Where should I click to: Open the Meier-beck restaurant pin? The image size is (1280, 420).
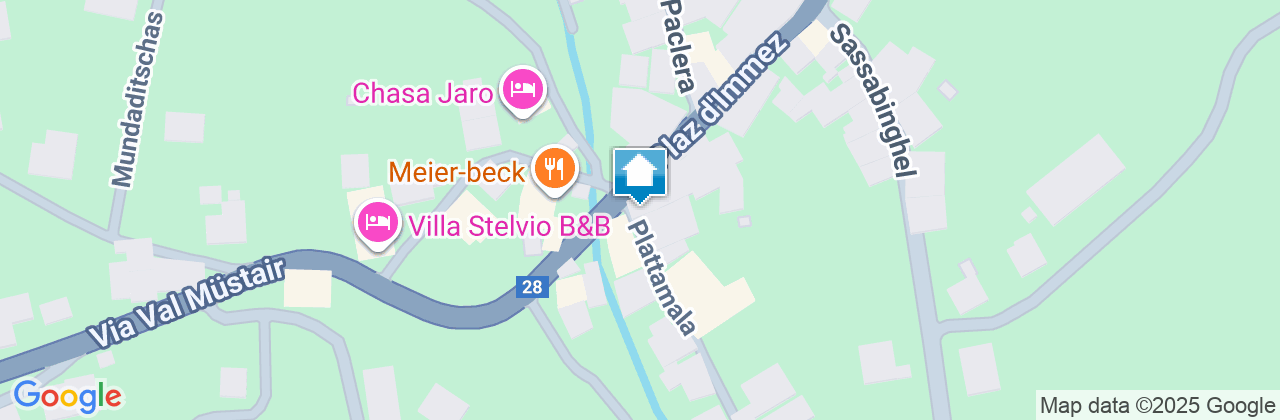pyautogui.click(x=553, y=166)
